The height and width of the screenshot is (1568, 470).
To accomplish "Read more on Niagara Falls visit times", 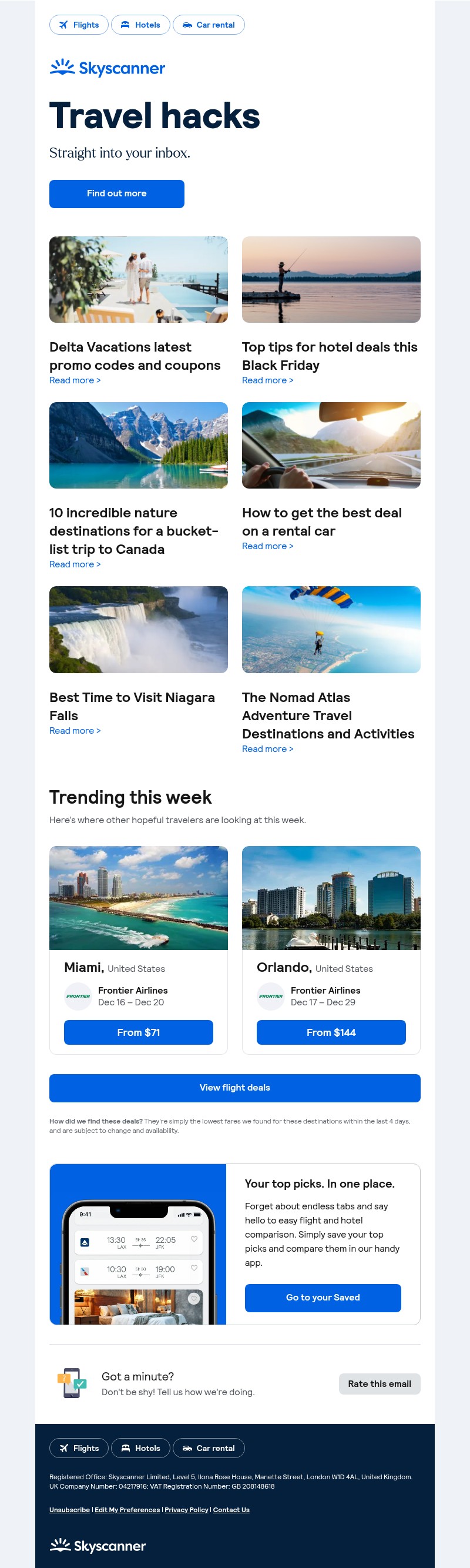I will (75, 730).
